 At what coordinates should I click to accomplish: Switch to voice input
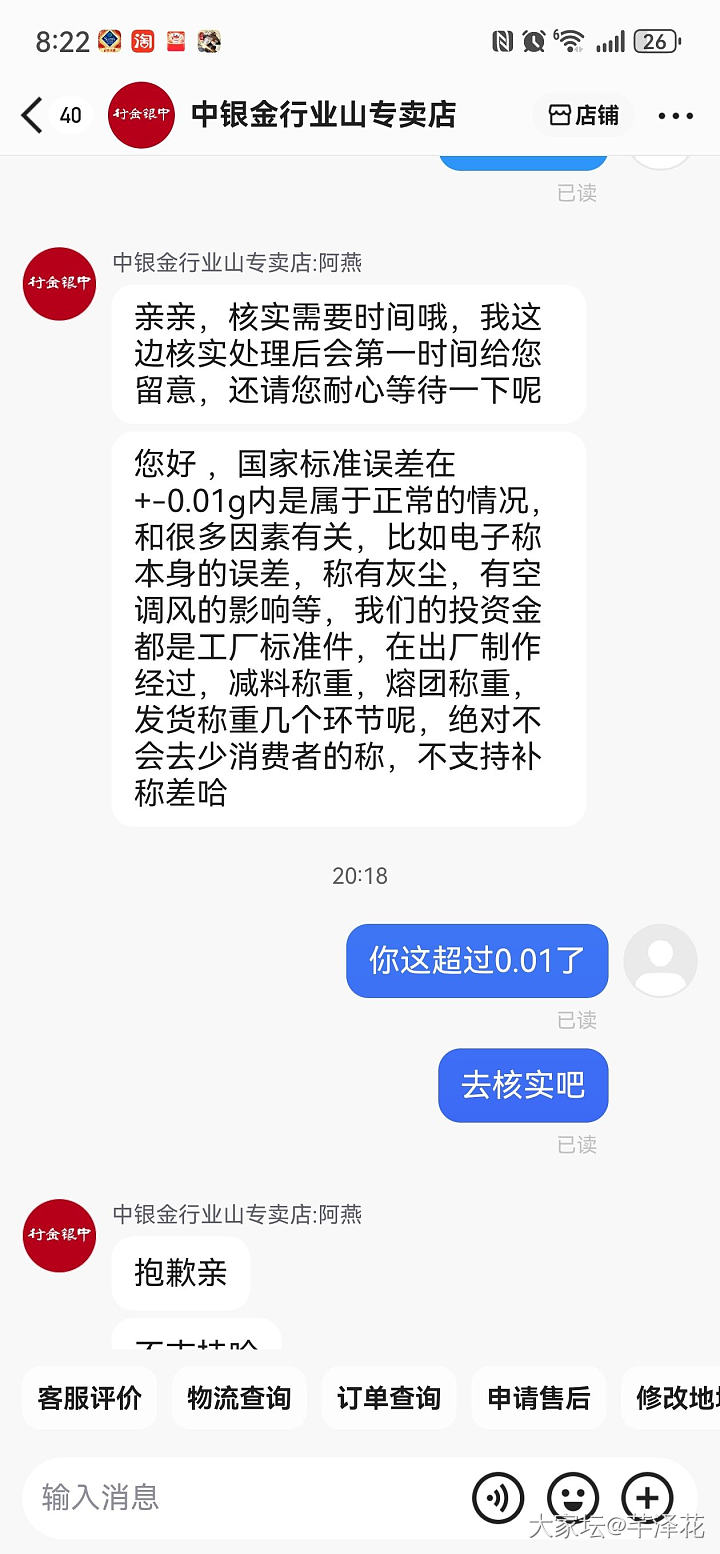tap(498, 1498)
